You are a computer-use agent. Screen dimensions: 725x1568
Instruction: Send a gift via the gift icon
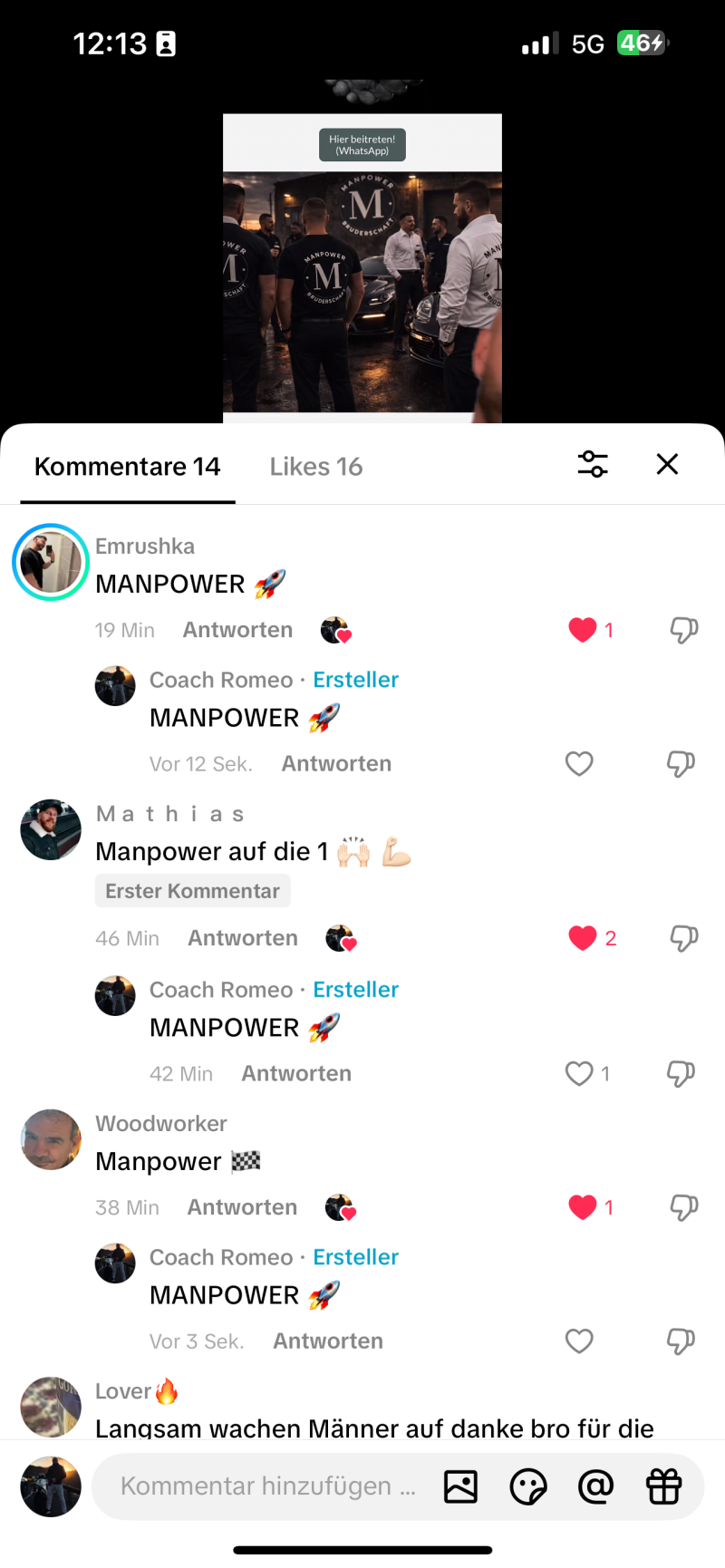coord(663,1486)
